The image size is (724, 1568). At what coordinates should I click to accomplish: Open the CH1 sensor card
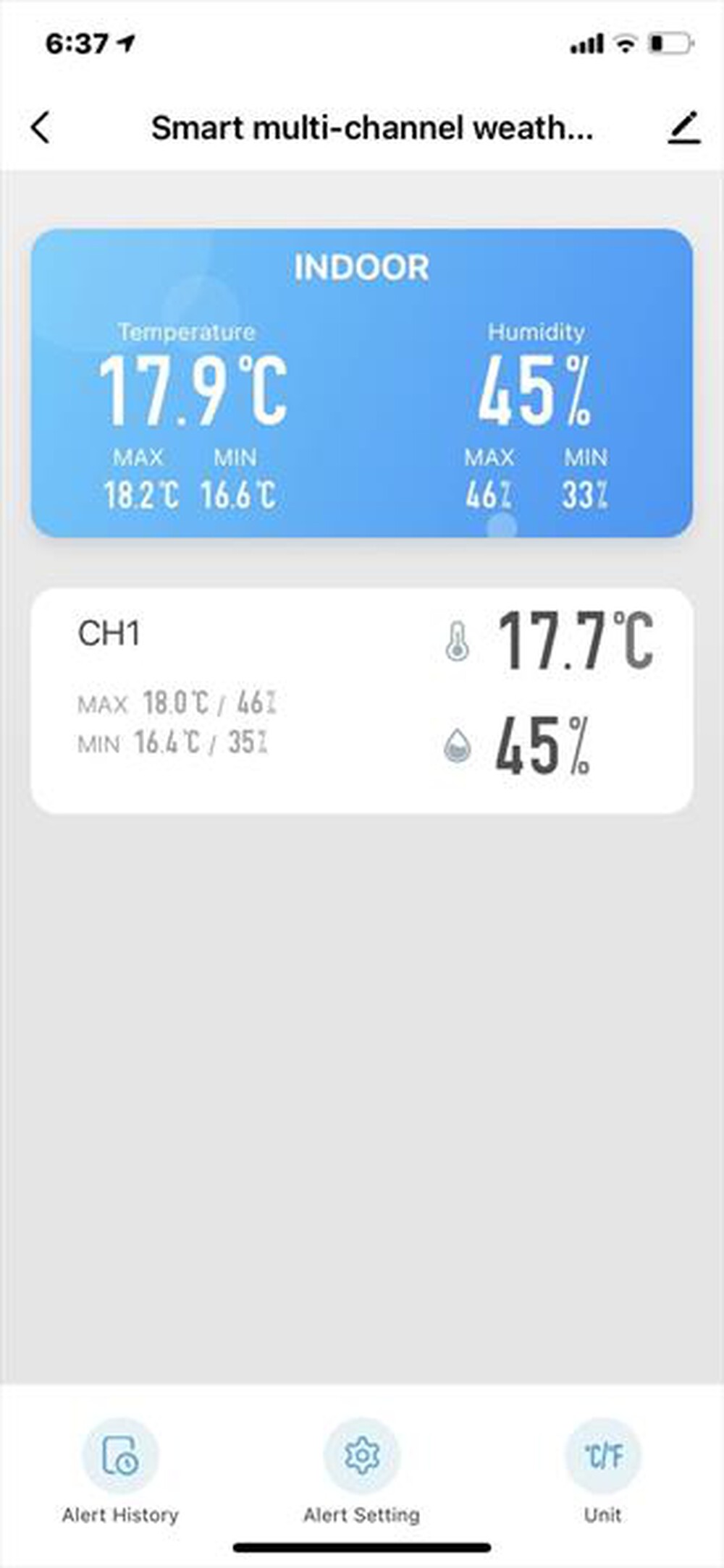(x=361, y=700)
